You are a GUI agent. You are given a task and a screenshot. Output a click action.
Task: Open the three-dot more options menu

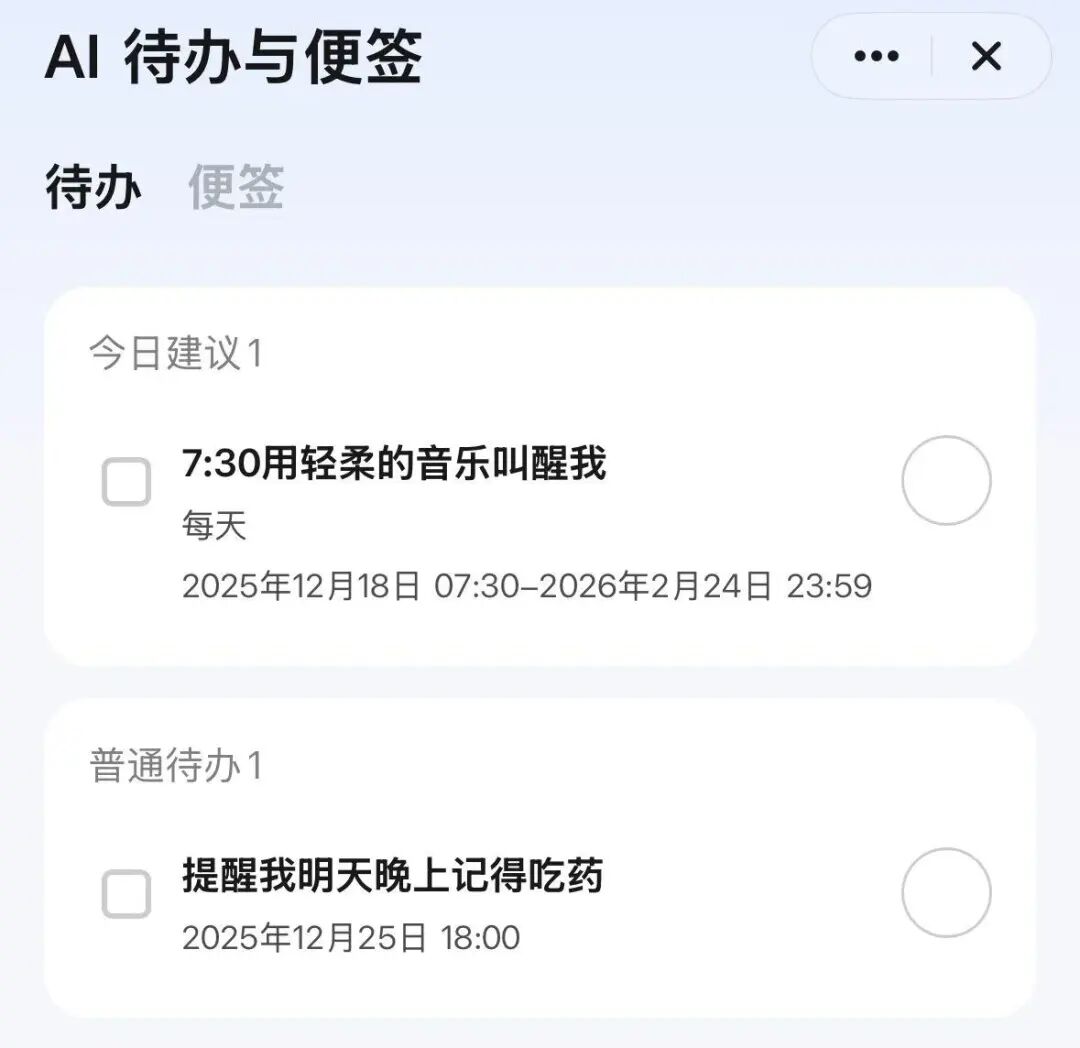(876, 57)
